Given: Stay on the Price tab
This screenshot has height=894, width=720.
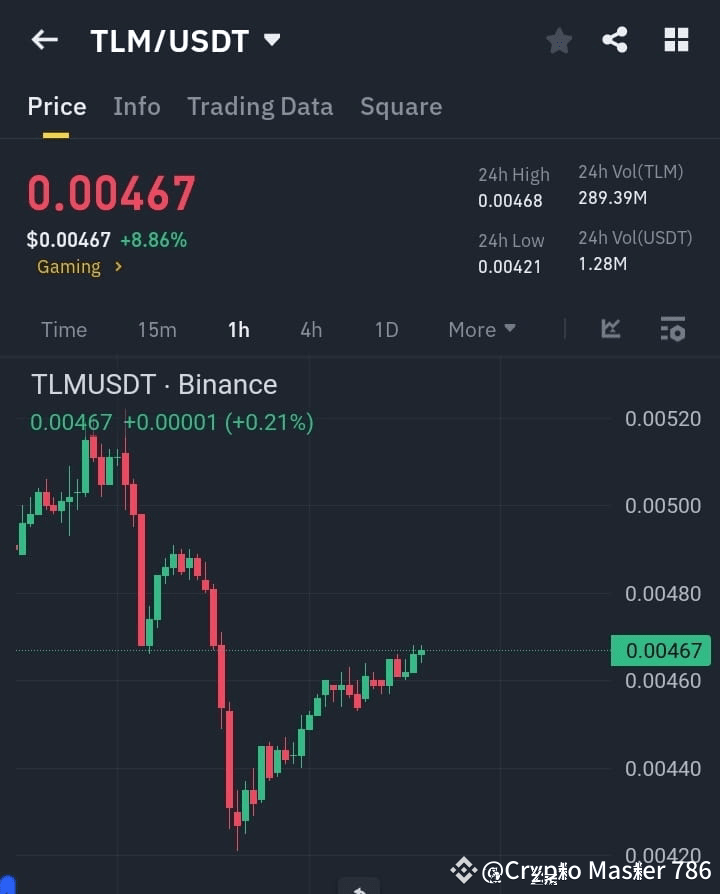Looking at the screenshot, I should point(56,107).
